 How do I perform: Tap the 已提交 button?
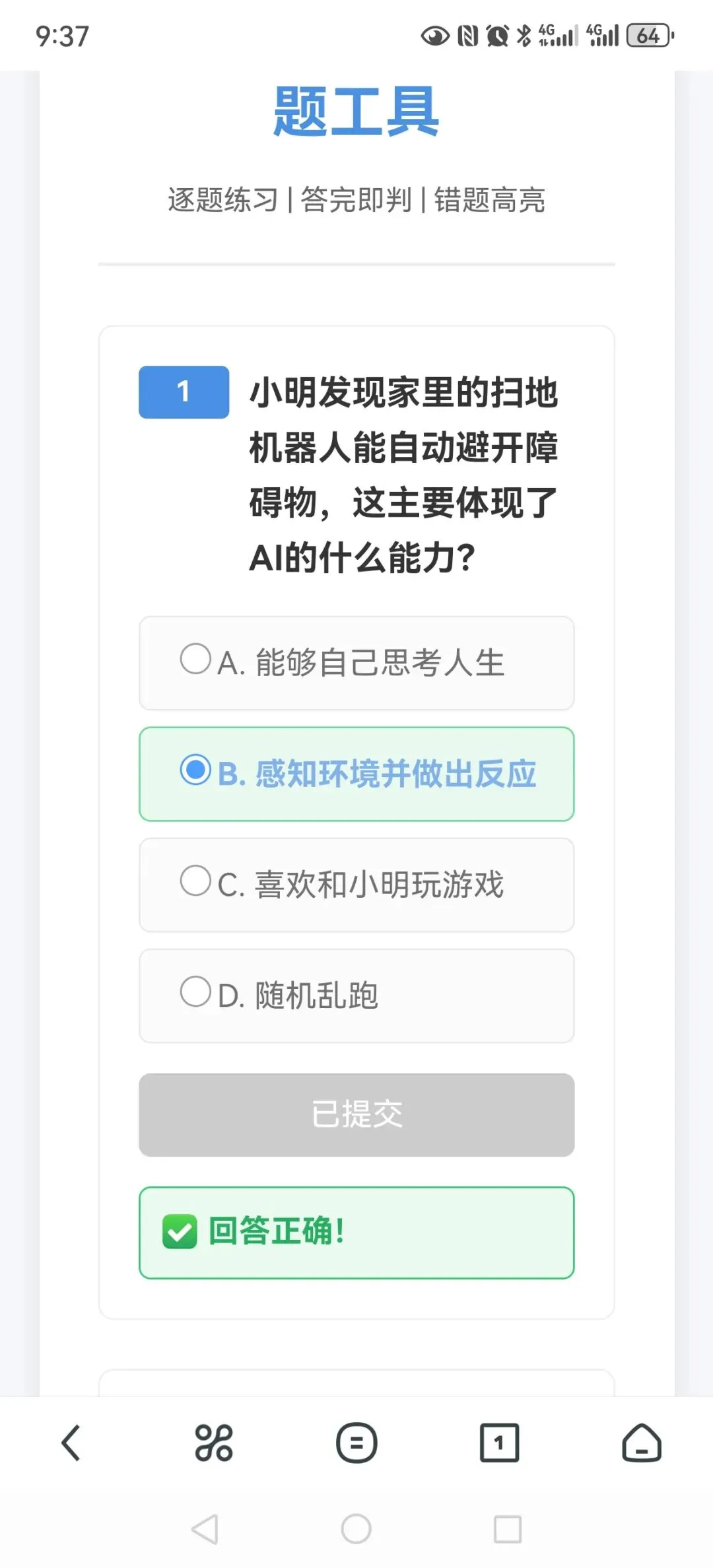pos(356,1114)
